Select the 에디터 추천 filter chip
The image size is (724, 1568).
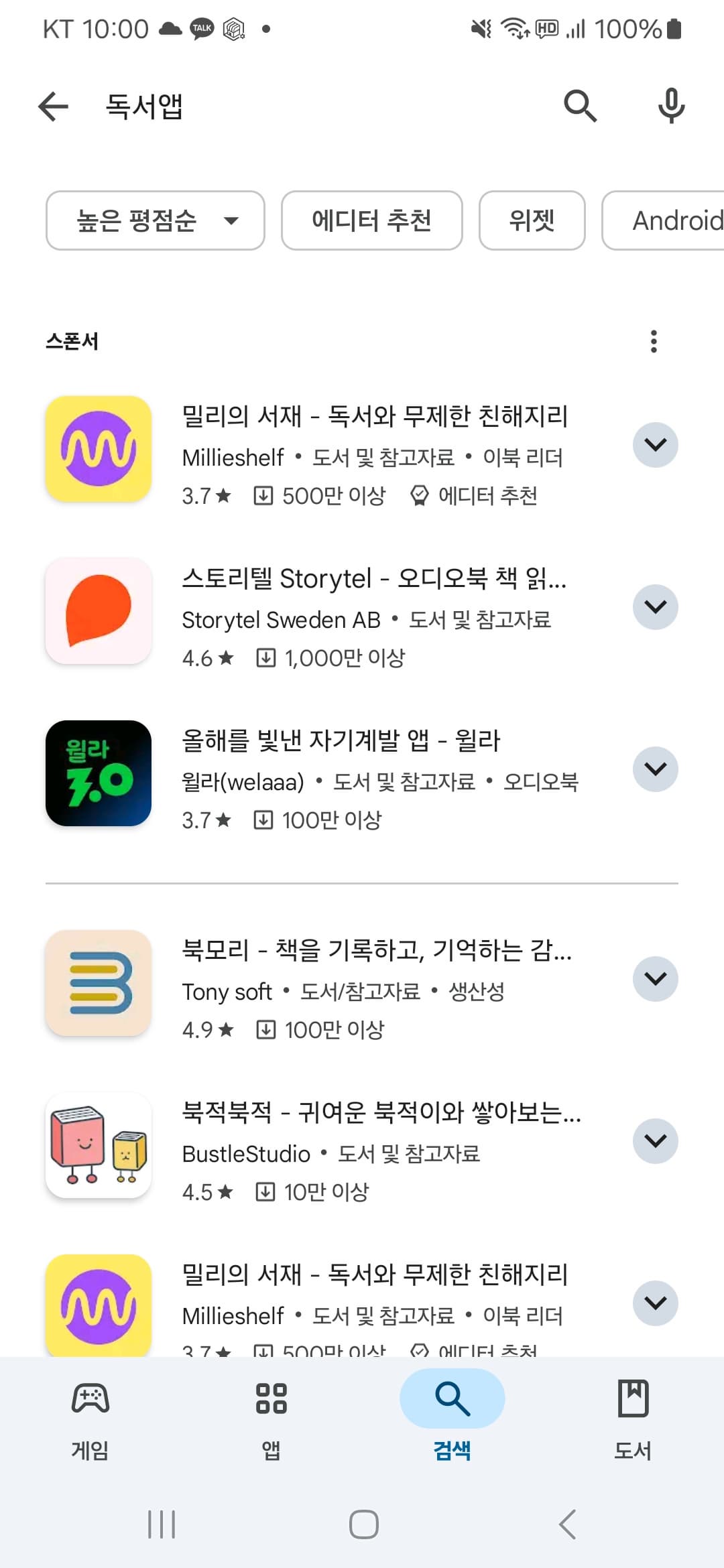click(371, 220)
